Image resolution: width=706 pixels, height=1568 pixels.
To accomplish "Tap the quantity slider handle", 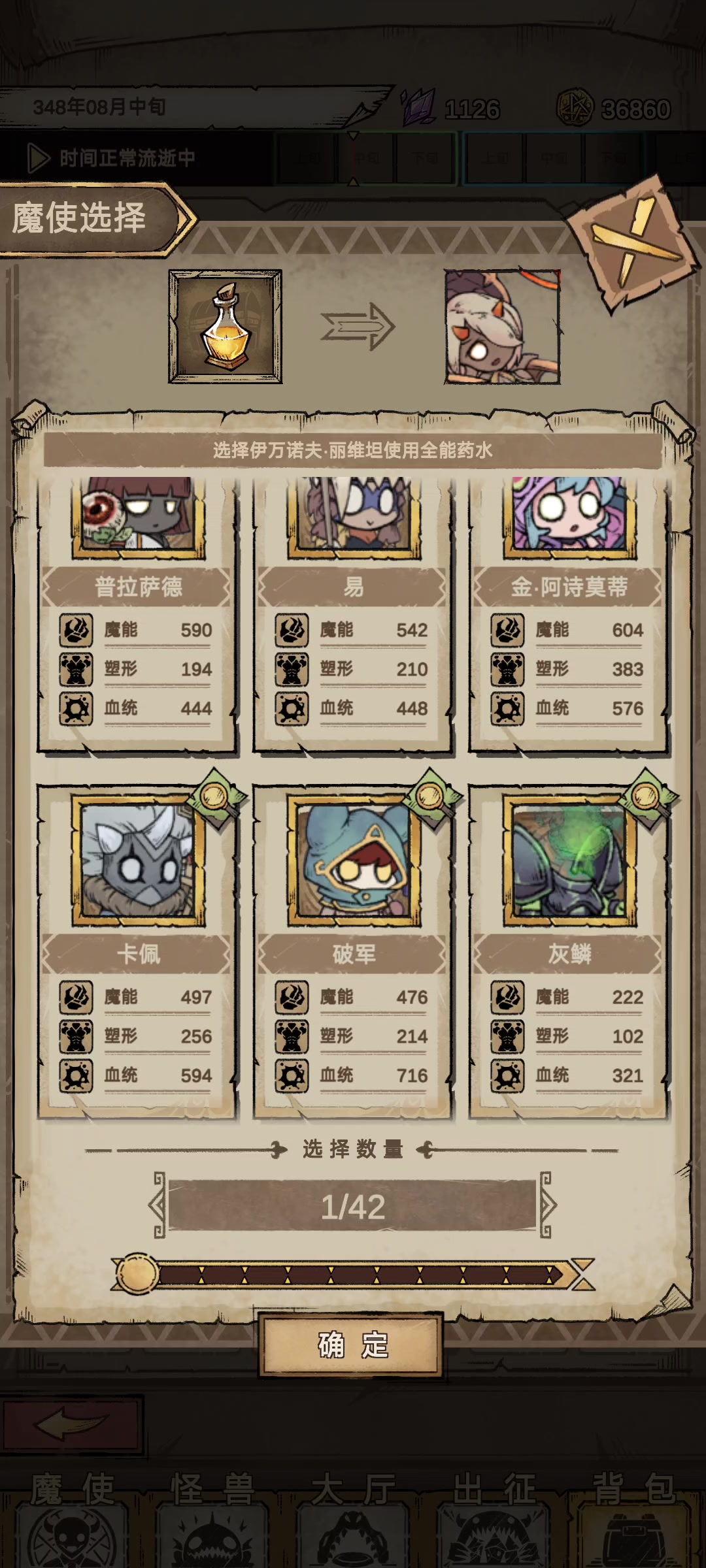I will (x=137, y=1273).
